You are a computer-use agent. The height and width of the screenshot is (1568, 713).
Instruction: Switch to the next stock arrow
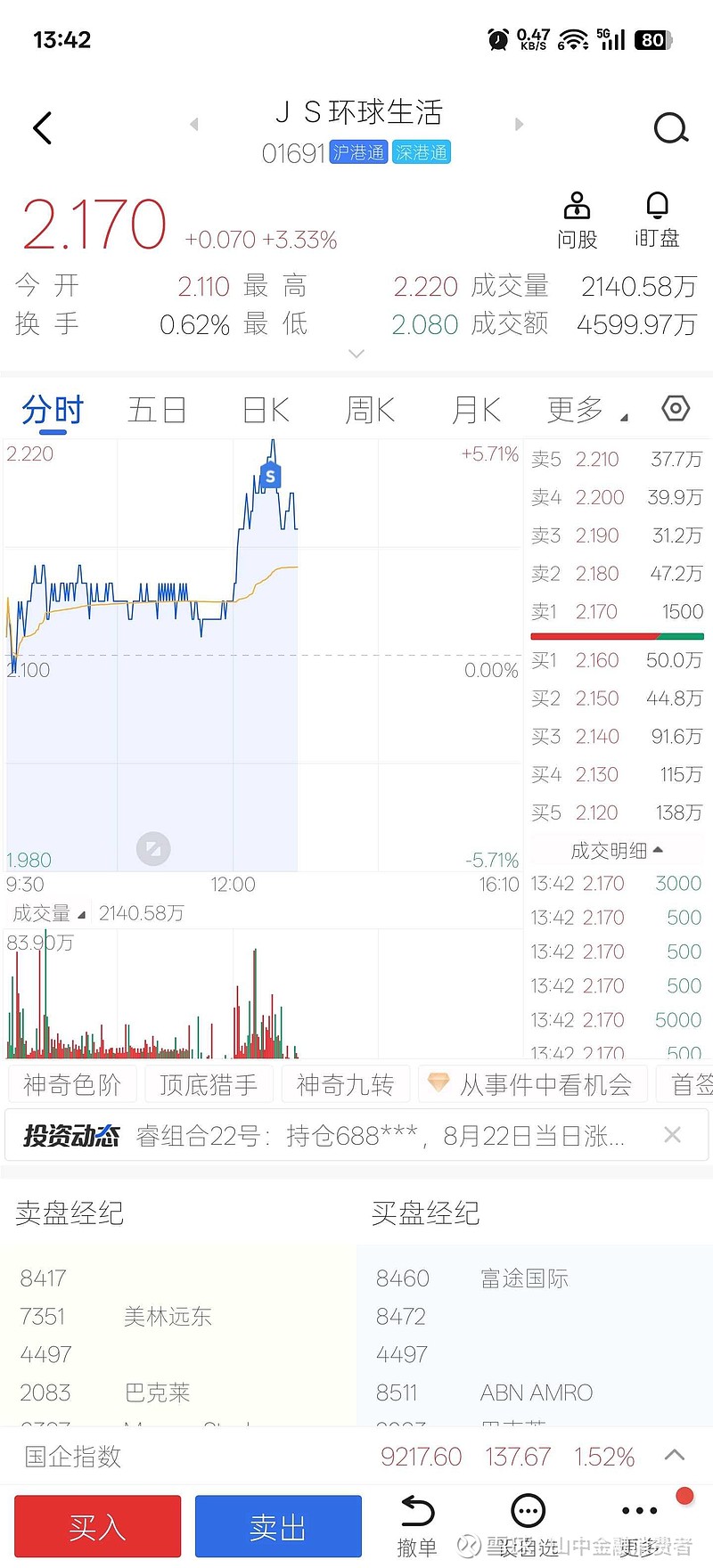click(519, 125)
